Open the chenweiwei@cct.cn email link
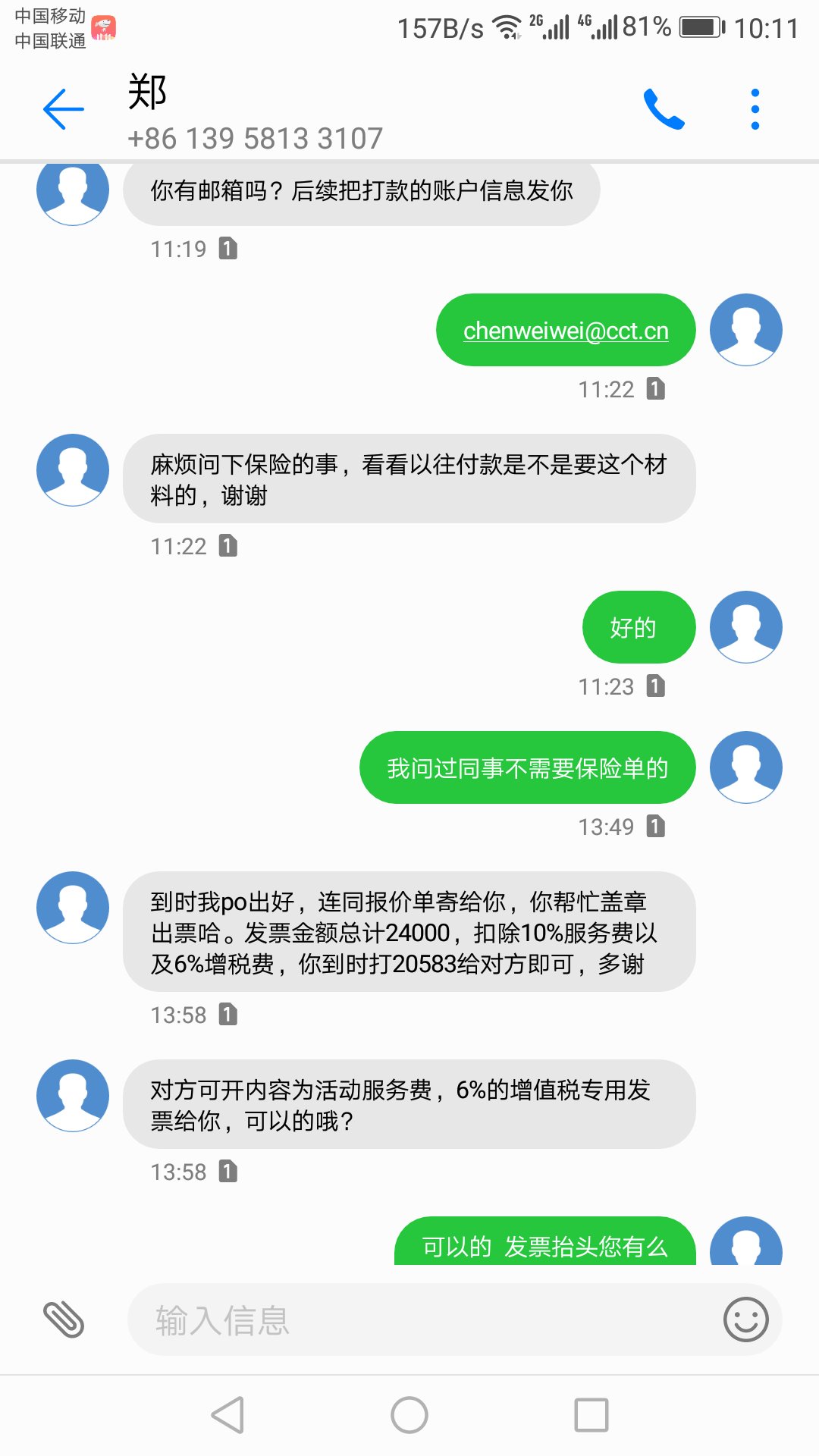Screen dimensions: 819x1456 click(566, 331)
